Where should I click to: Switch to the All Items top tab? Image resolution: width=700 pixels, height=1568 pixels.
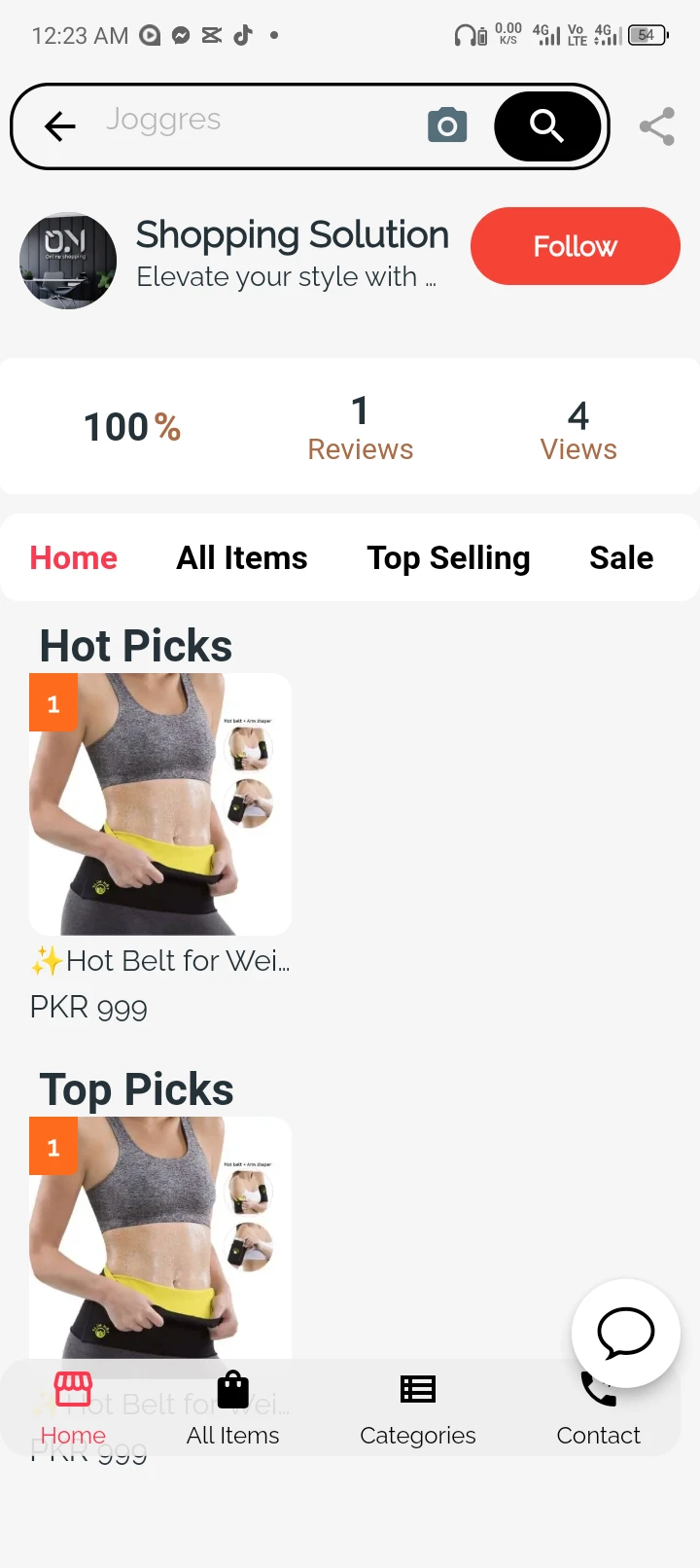click(242, 558)
